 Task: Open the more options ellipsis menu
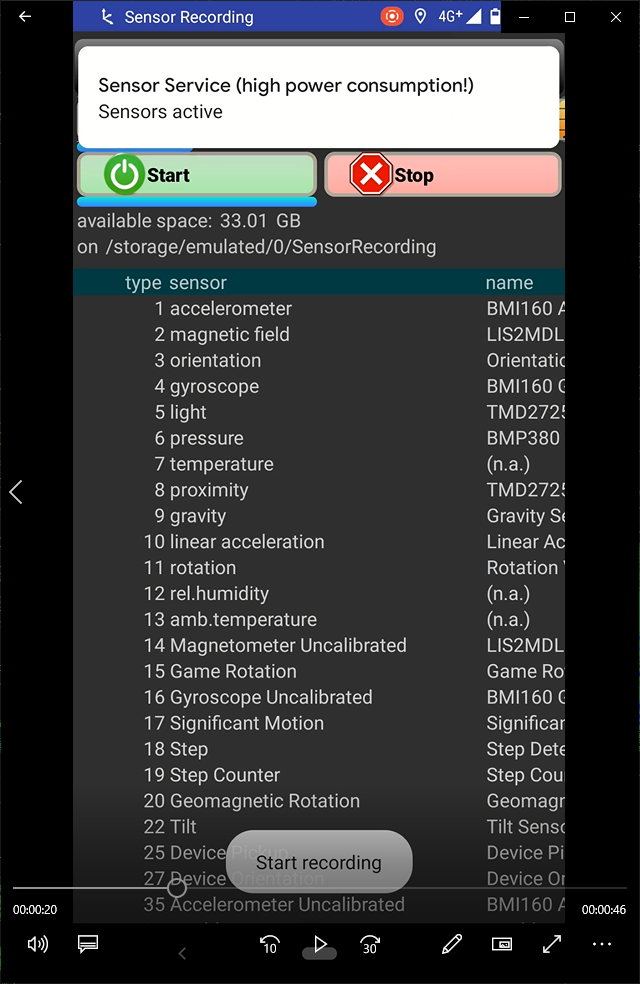(601, 944)
